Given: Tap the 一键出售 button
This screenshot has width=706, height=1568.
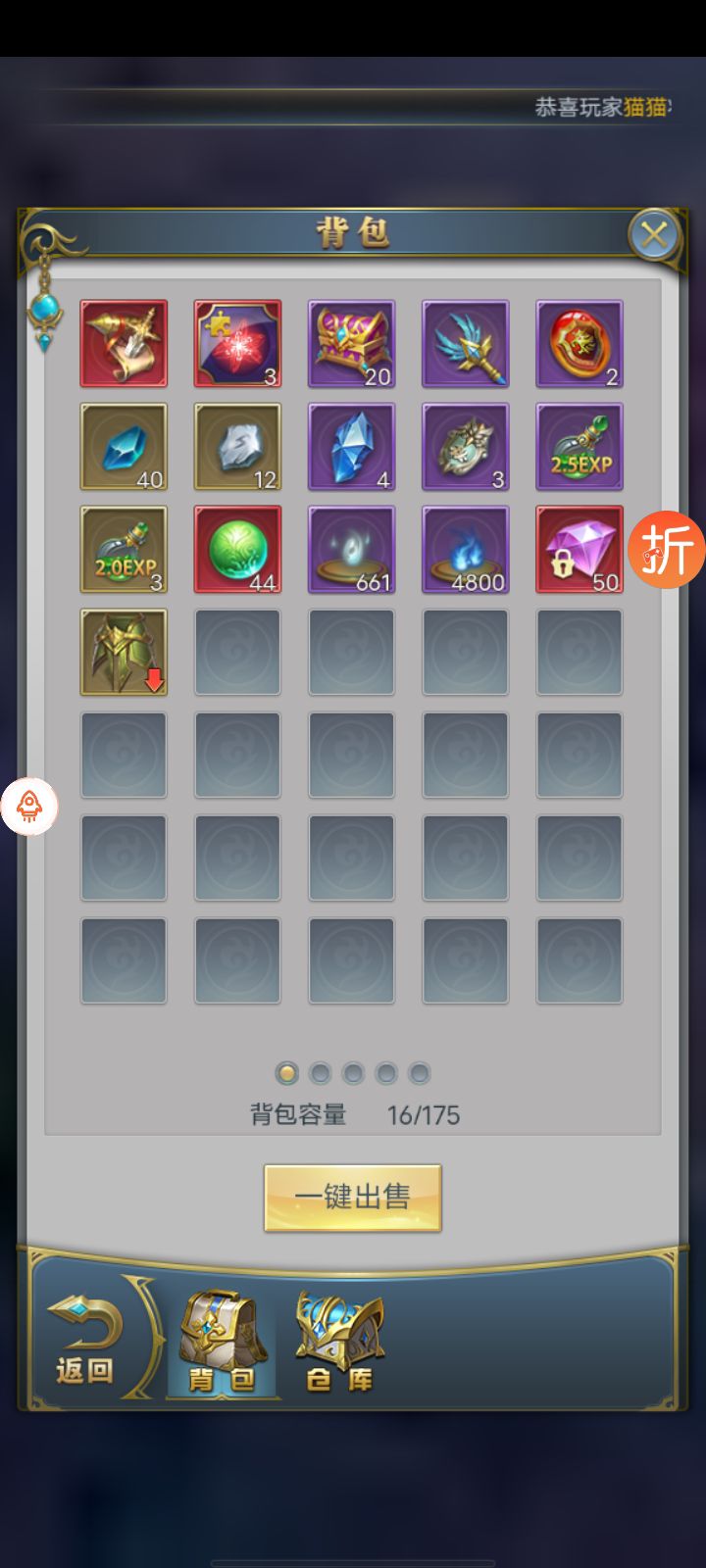Looking at the screenshot, I should (353, 1197).
